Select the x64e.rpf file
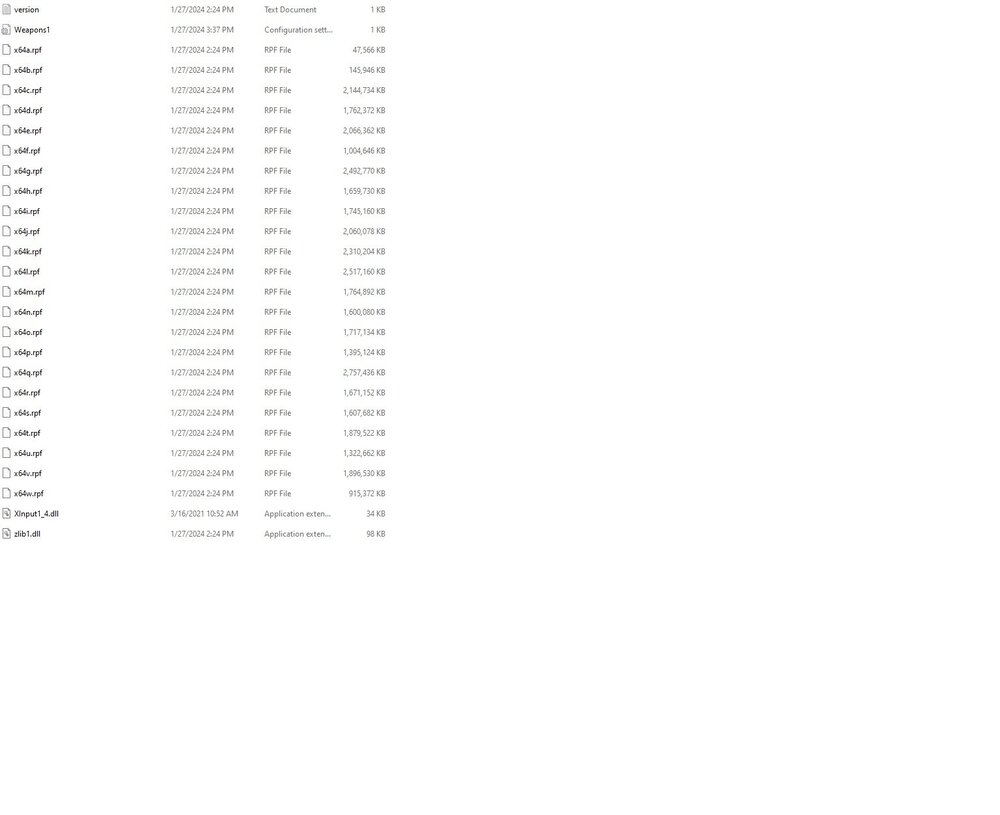 [x=28, y=131]
